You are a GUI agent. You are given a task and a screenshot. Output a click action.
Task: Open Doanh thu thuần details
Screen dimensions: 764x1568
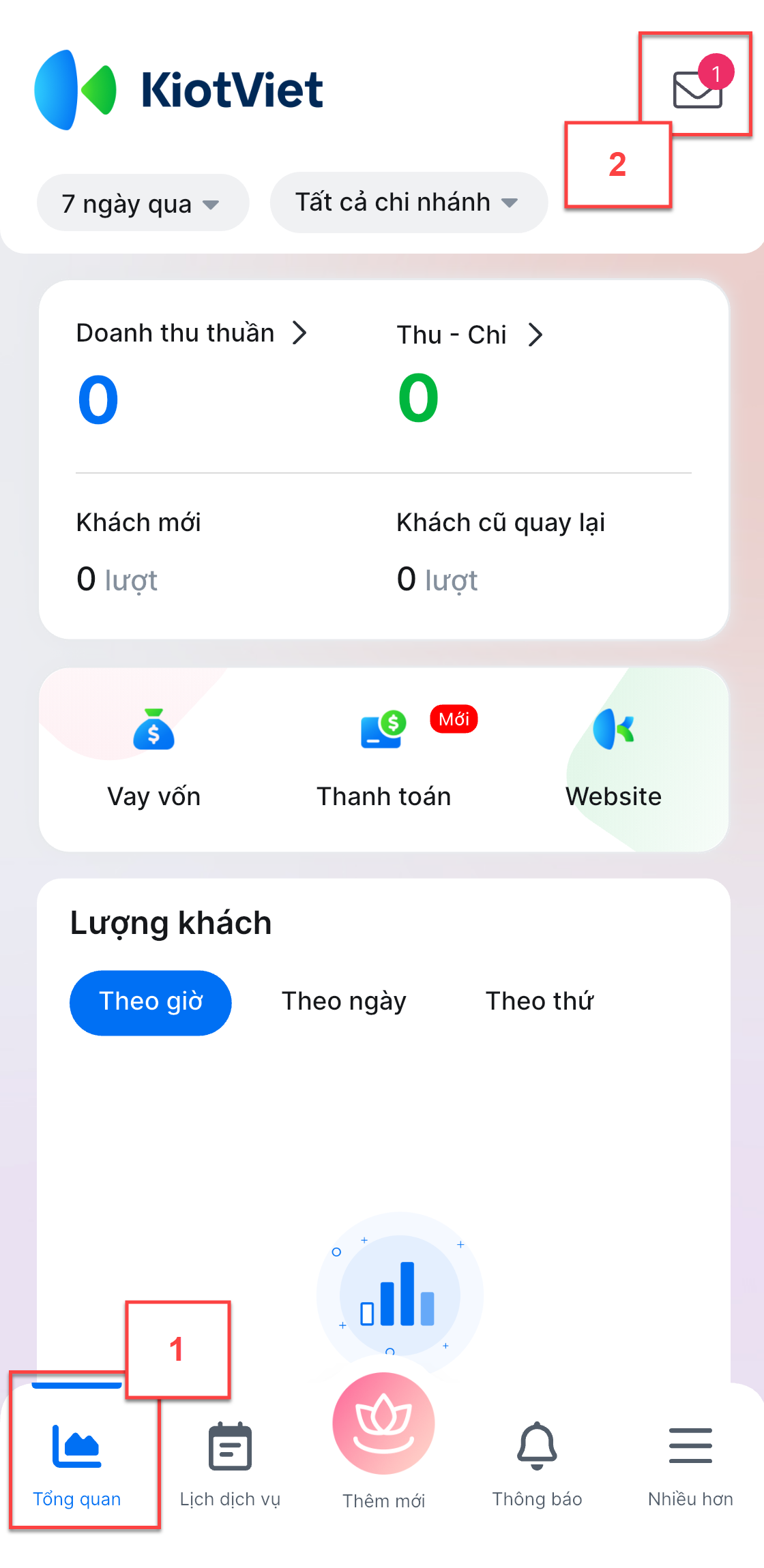pos(192,333)
